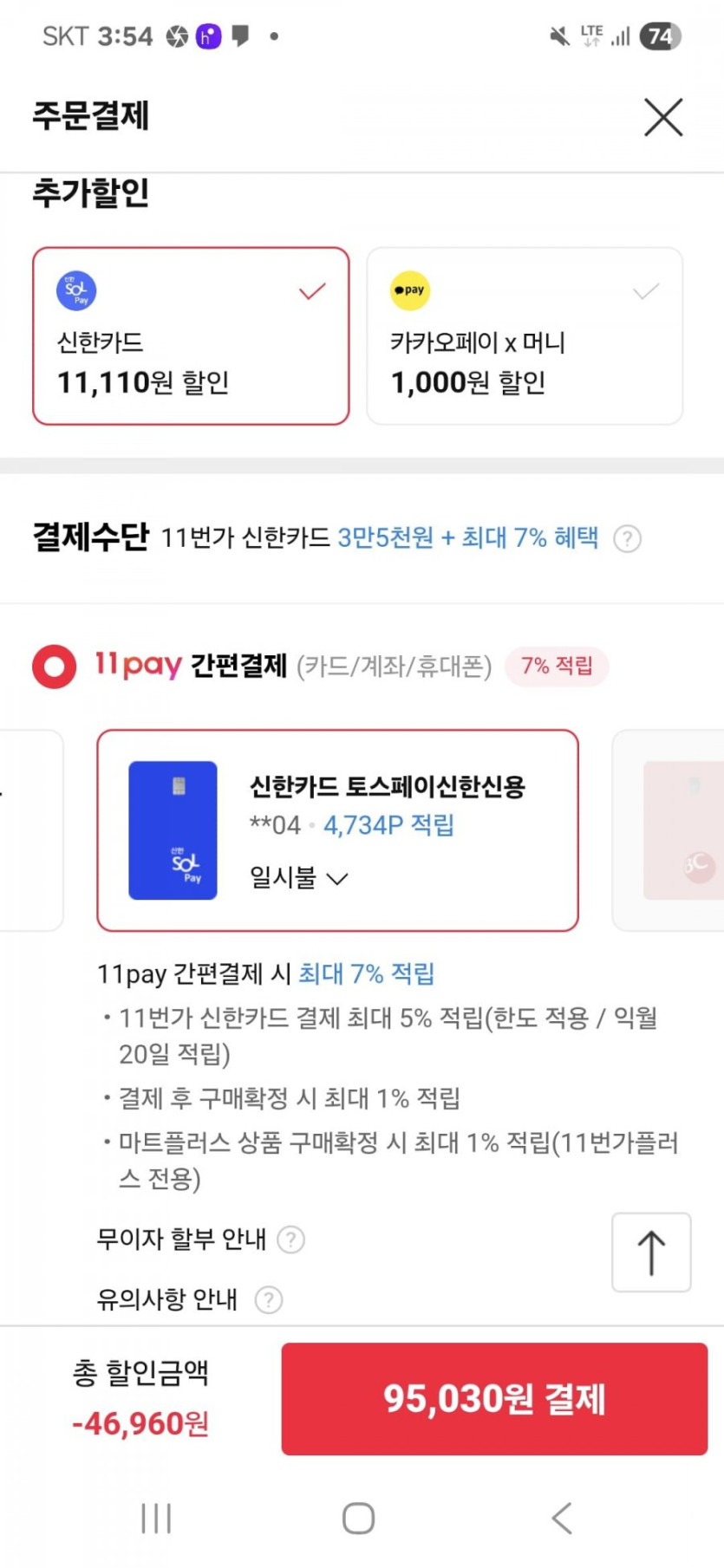Choose the 신한카드 토스페이신한신용 card
Screen dimensions: 724x1568
click(x=337, y=830)
